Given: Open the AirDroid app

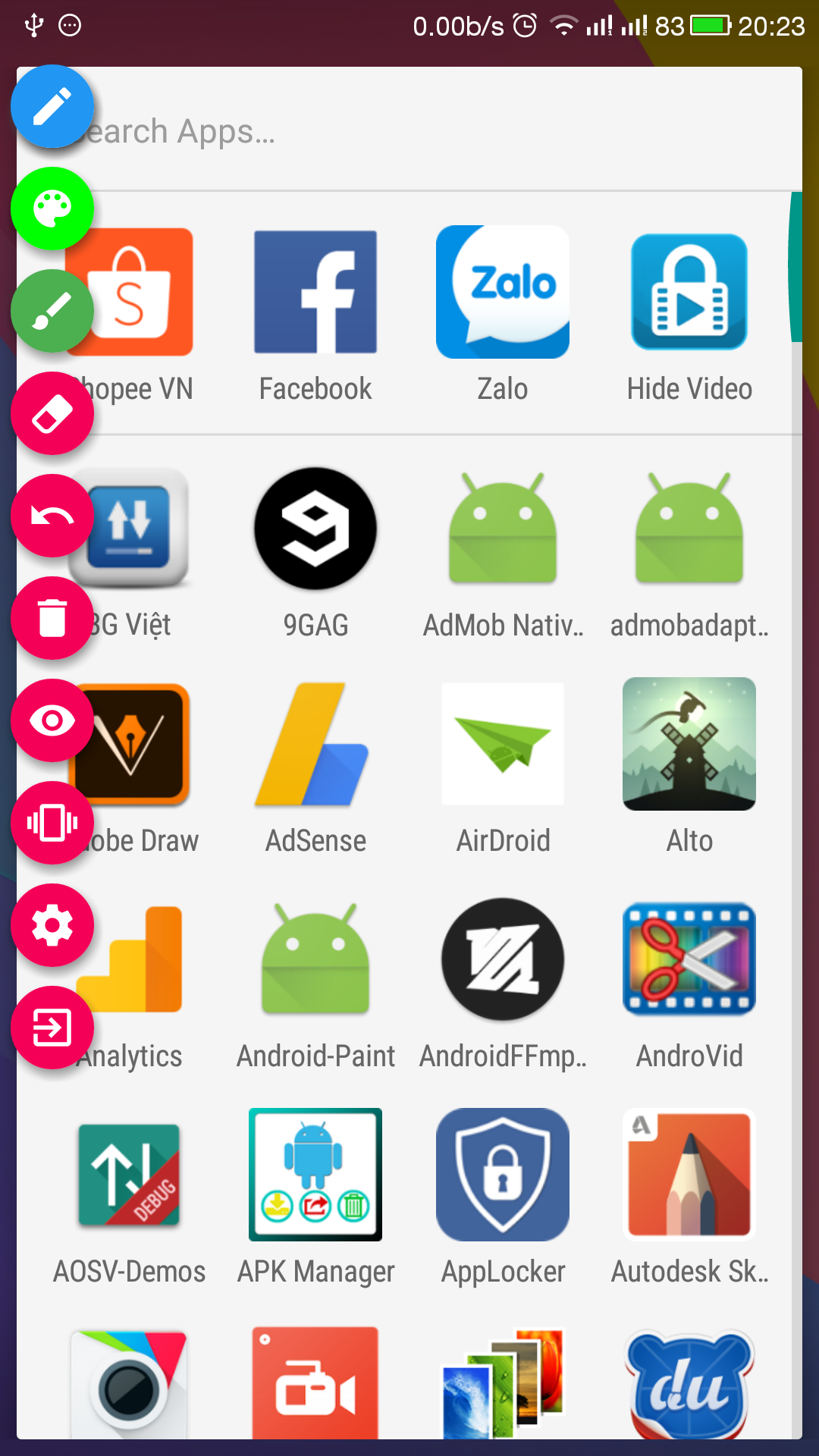Looking at the screenshot, I should click(x=502, y=743).
